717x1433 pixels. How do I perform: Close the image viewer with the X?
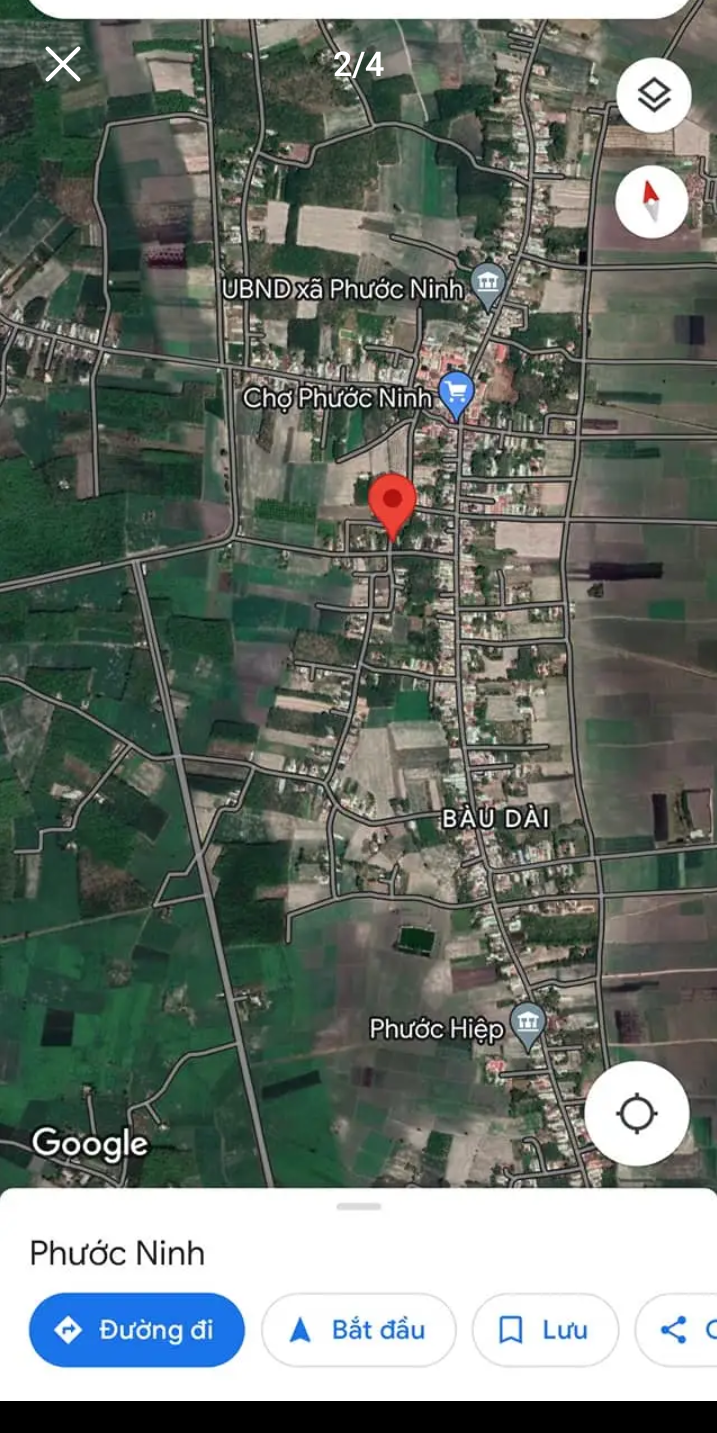(x=63, y=65)
